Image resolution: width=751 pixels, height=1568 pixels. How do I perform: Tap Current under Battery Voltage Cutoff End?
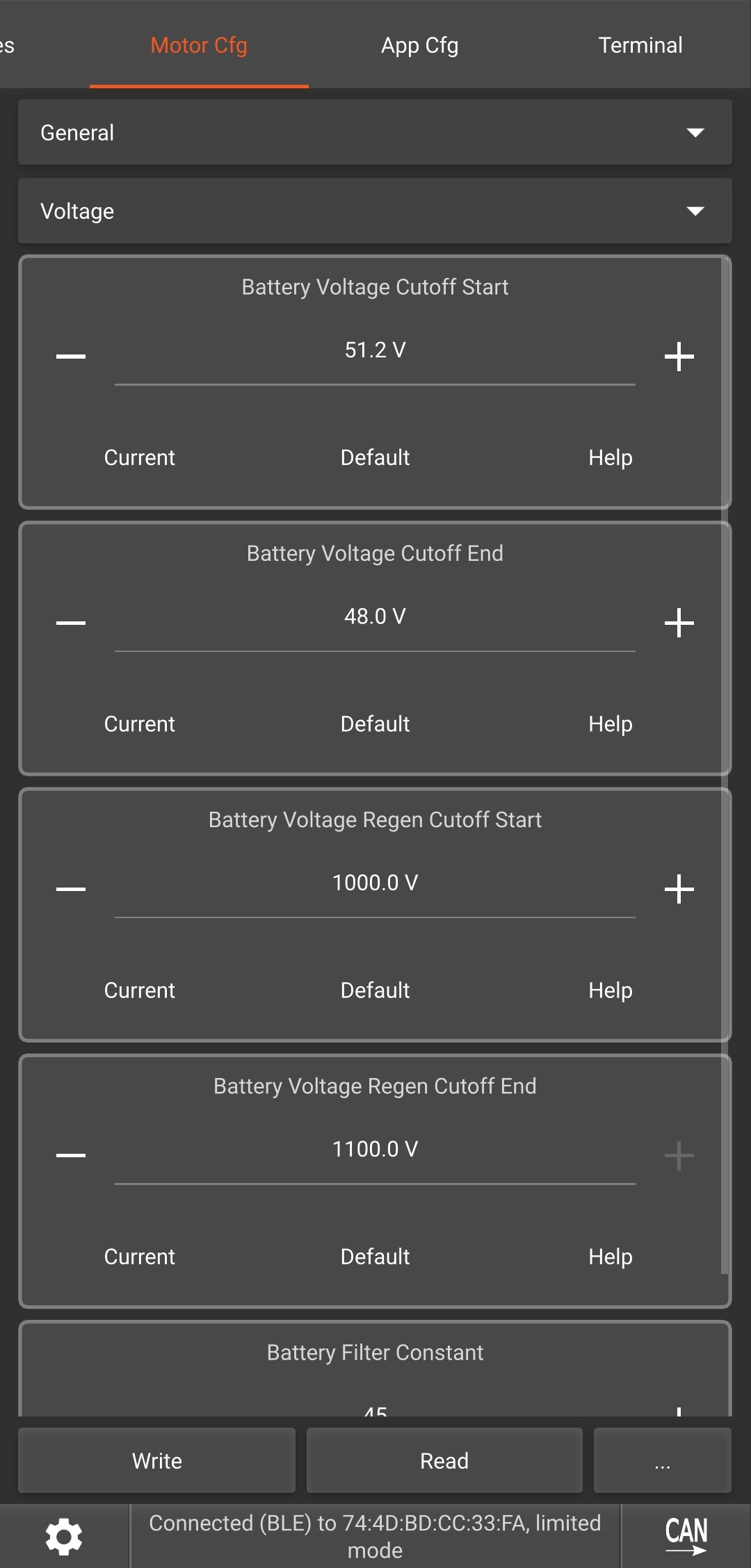[139, 724]
